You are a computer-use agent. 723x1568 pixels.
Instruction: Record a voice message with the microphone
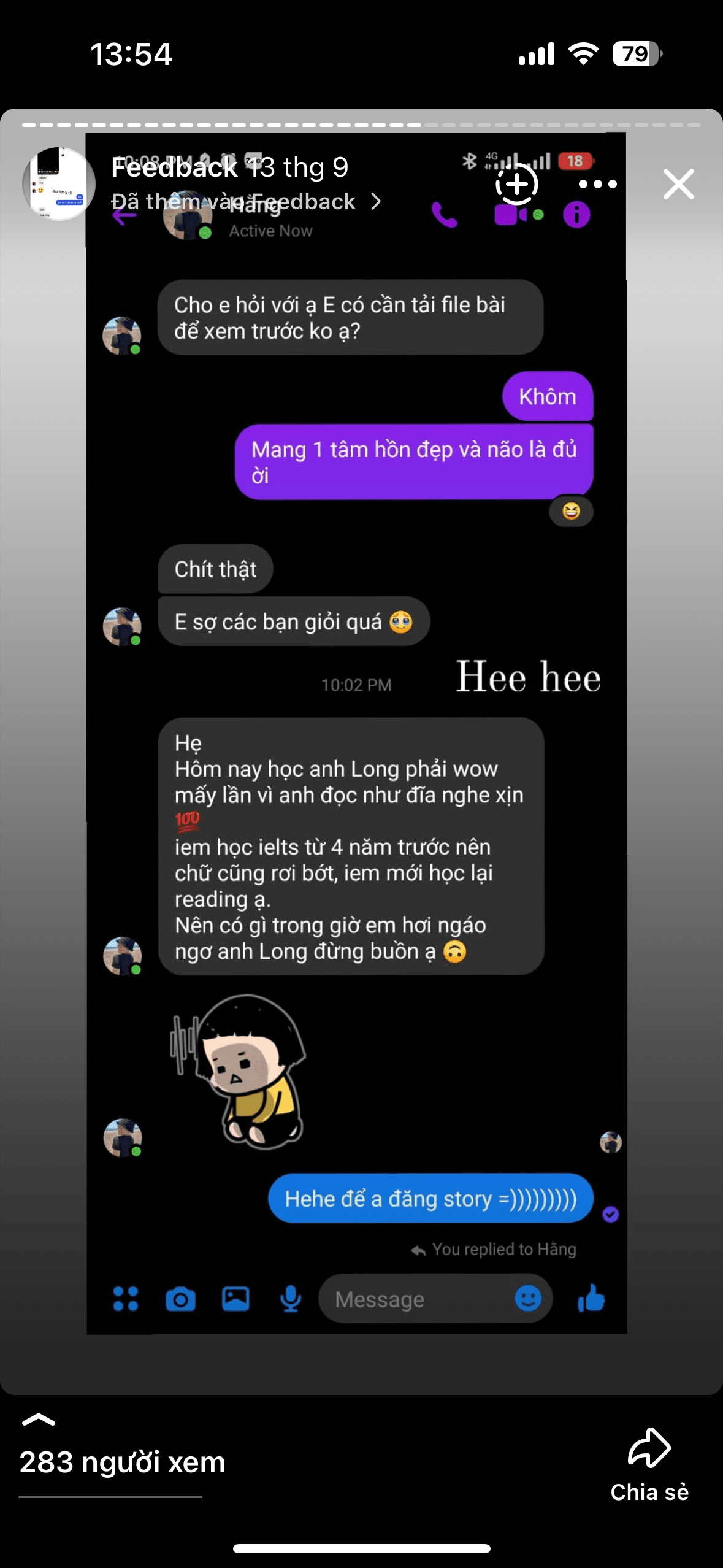(289, 1298)
